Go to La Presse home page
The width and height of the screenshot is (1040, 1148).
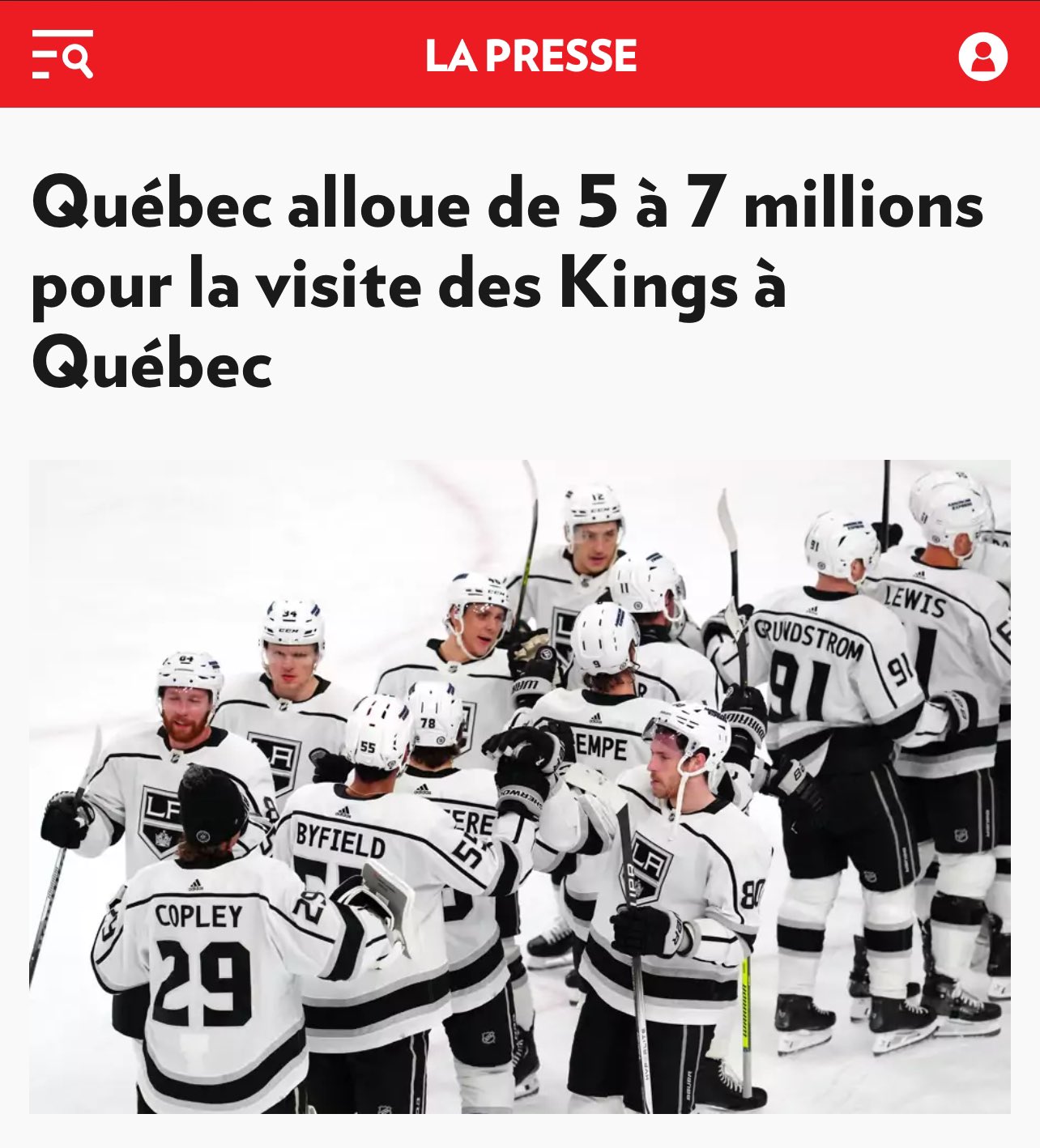click(x=531, y=55)
